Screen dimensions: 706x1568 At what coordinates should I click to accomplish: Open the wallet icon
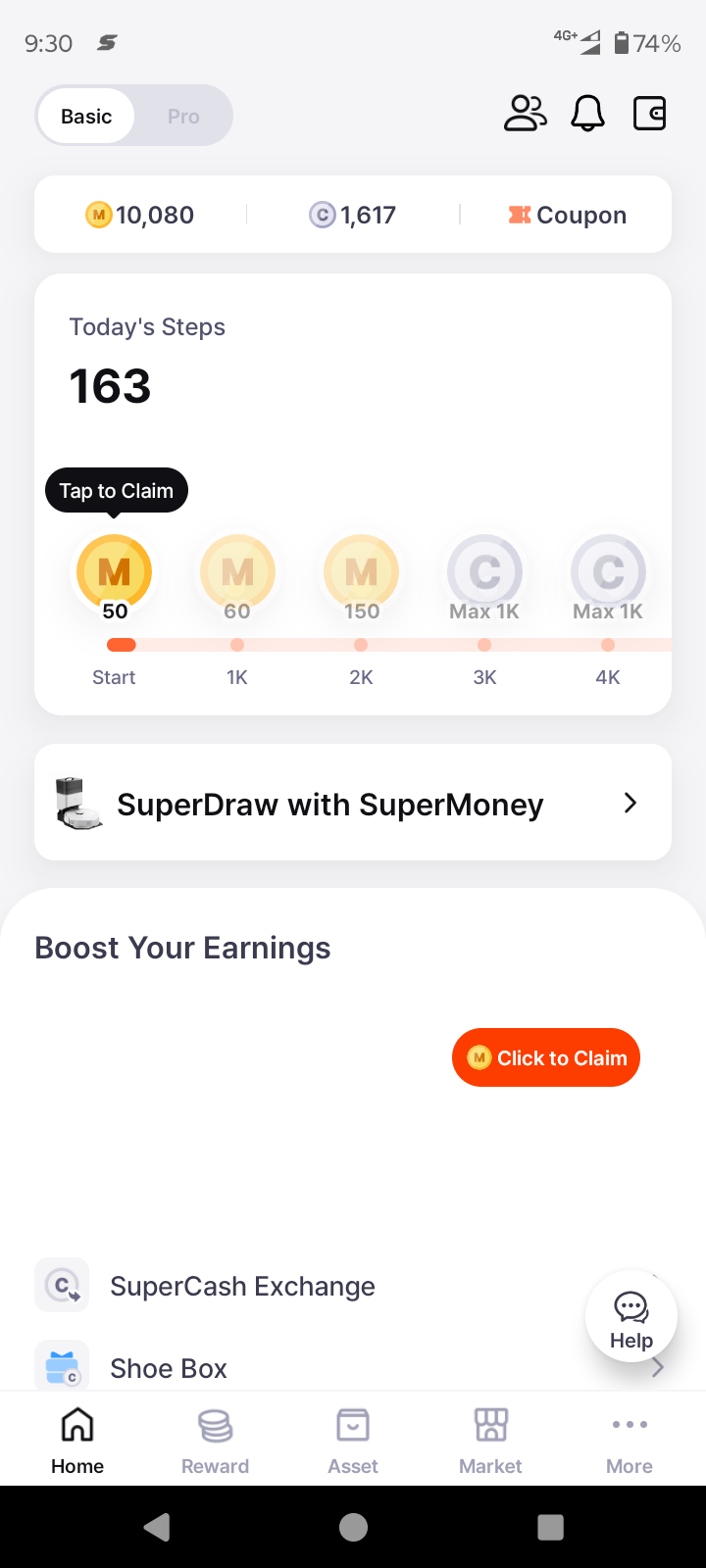pyautogui.click(x=649, y=114)
